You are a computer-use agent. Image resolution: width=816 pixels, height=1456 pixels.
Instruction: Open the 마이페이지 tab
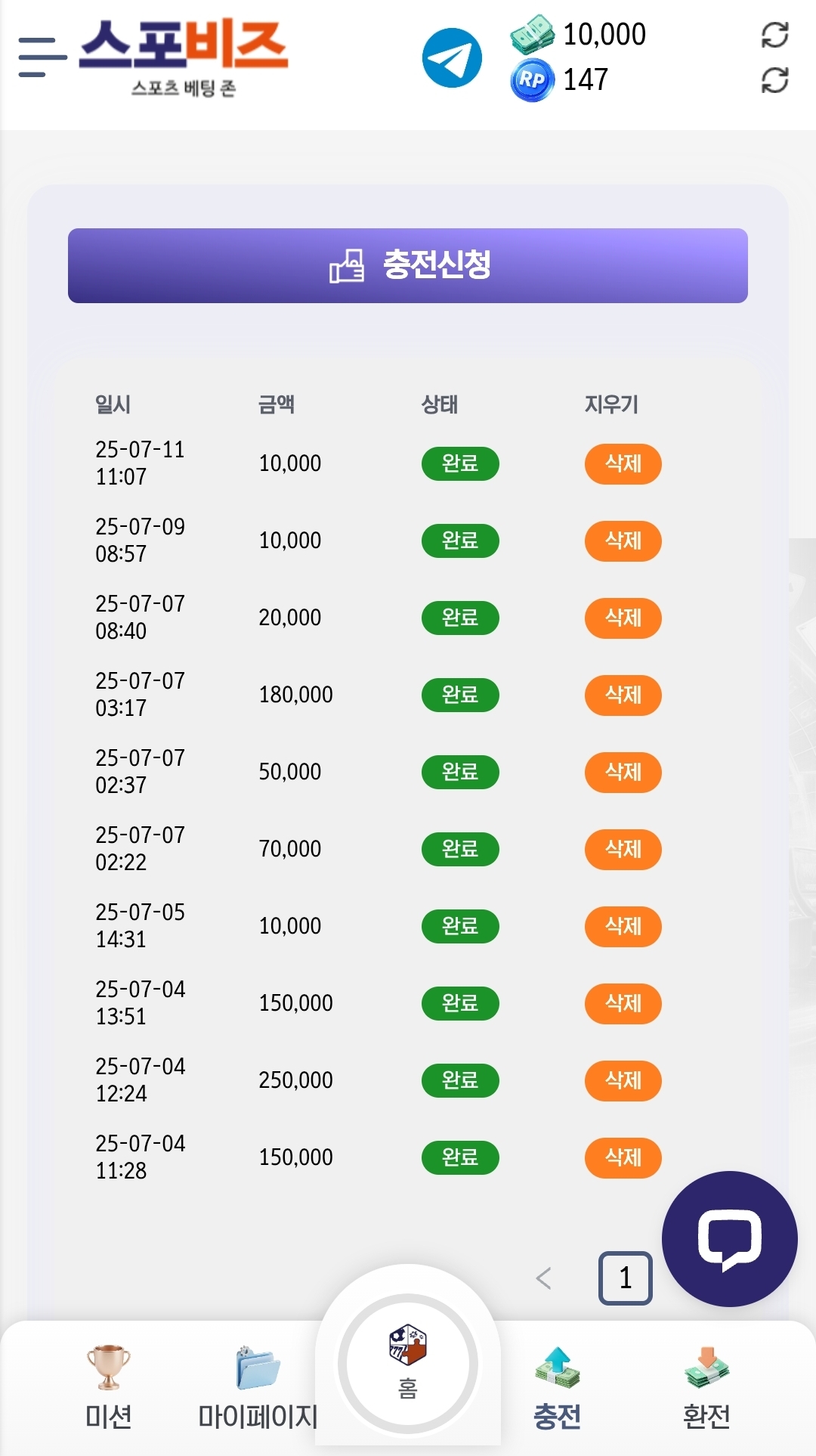click(258, 1387)
